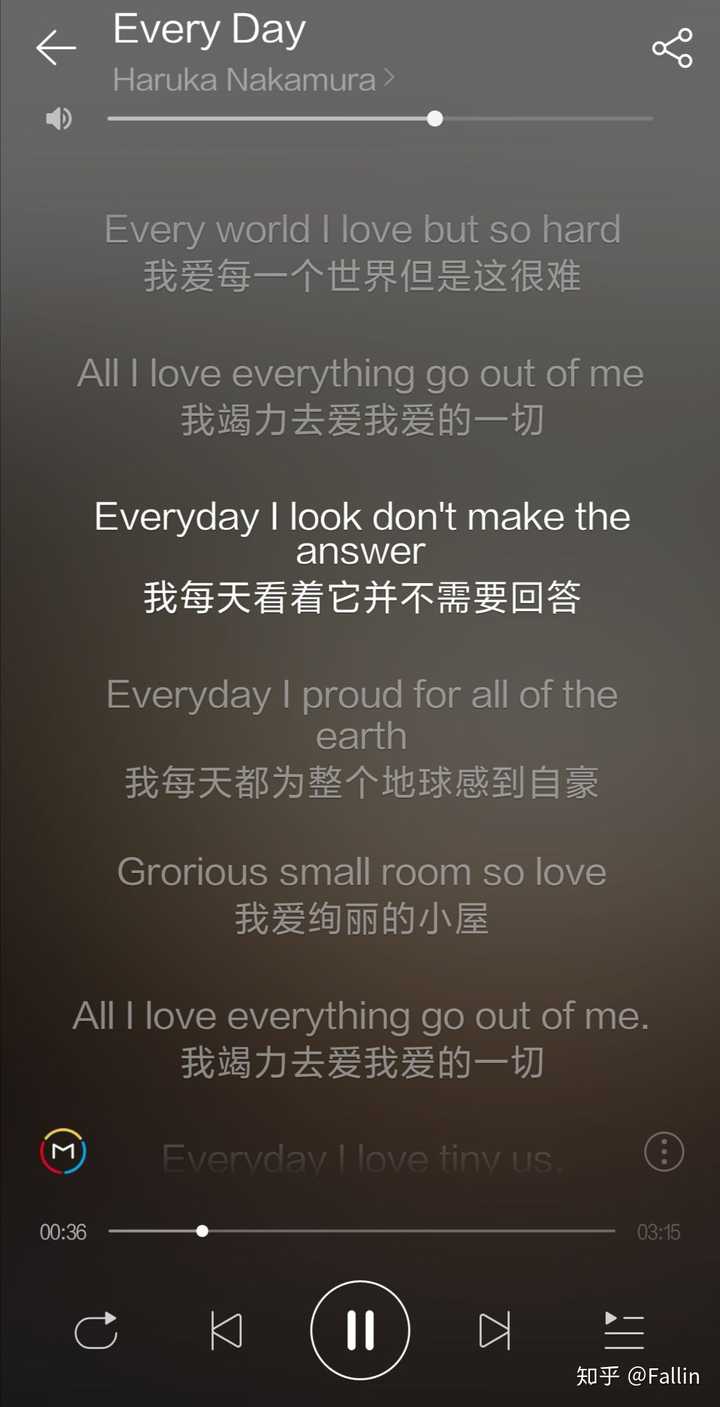Viewport: 720px width, 1407px height.
Task: Open the song title Every Day
Action: [x=207, y=30]
